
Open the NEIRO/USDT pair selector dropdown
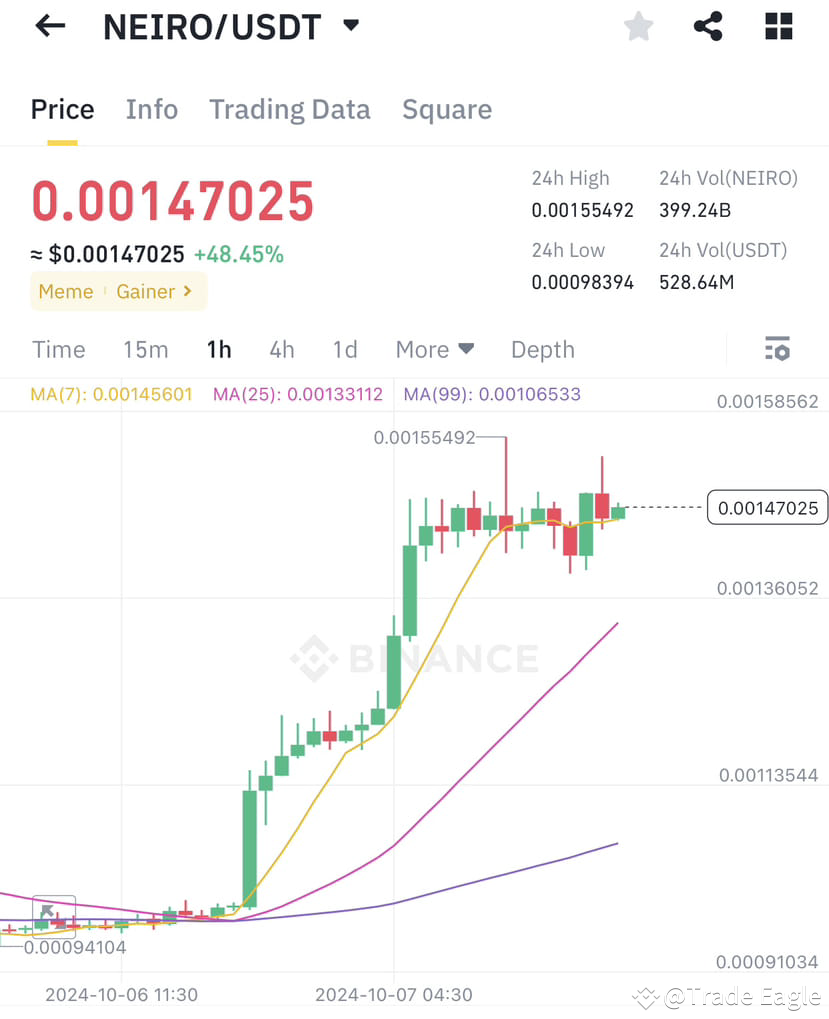point(350,26)
